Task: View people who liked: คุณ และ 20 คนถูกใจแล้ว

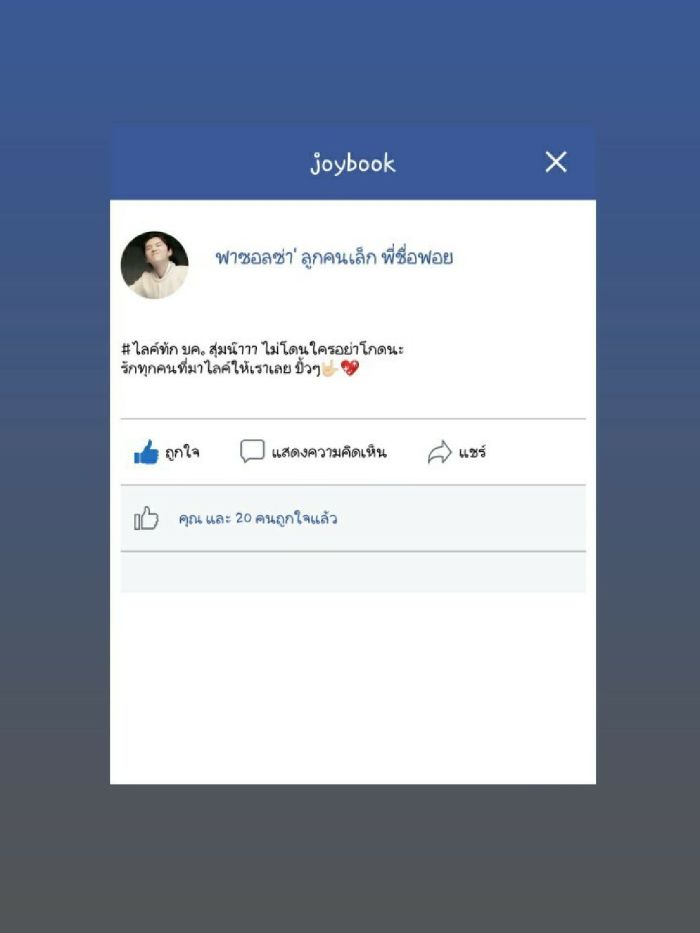Action: [x=257, y=518]
